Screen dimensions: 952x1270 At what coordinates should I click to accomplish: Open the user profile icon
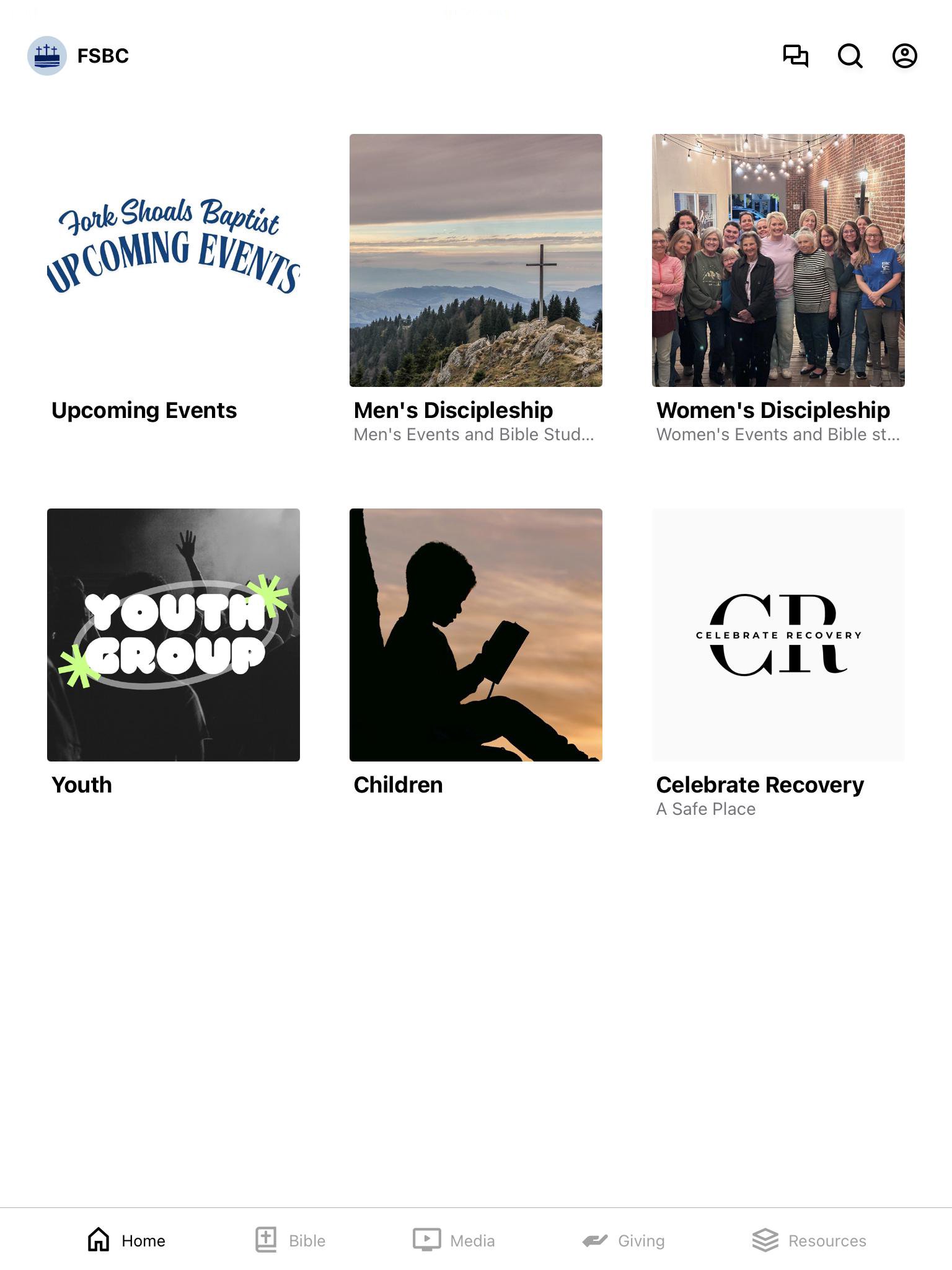904,56
